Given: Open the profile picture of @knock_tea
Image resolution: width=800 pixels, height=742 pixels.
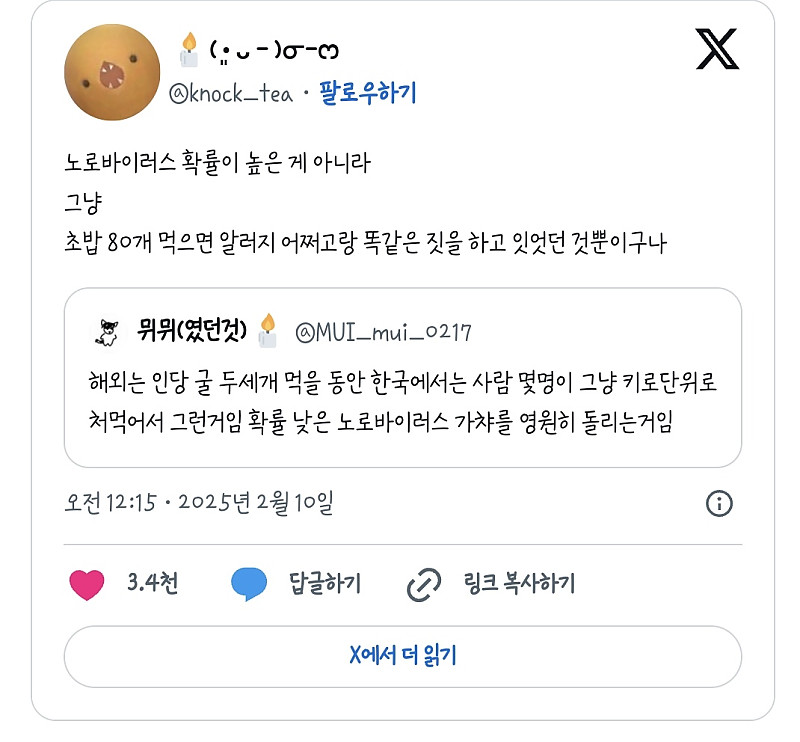Looking at the screenshot, I should pos(112,71).
